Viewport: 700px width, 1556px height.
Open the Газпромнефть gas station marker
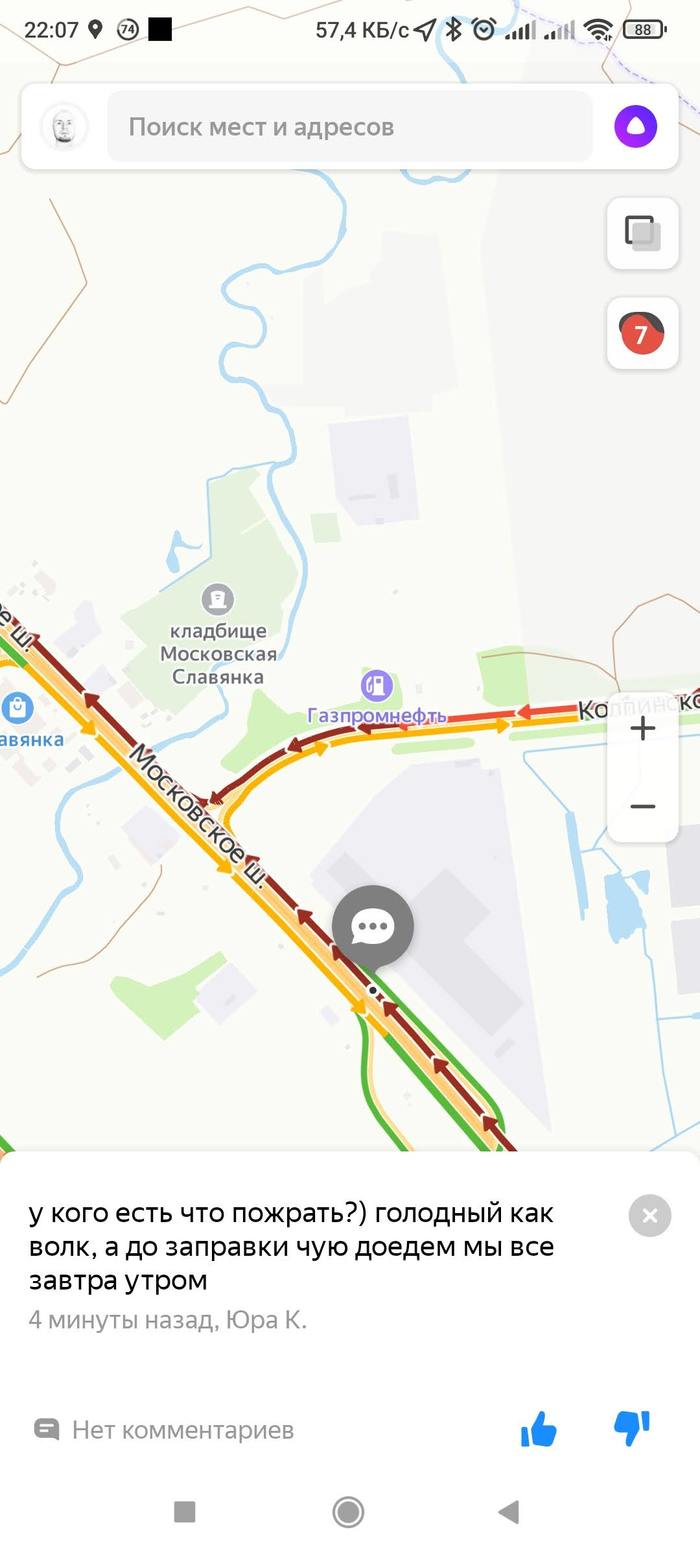click(376, 686)
